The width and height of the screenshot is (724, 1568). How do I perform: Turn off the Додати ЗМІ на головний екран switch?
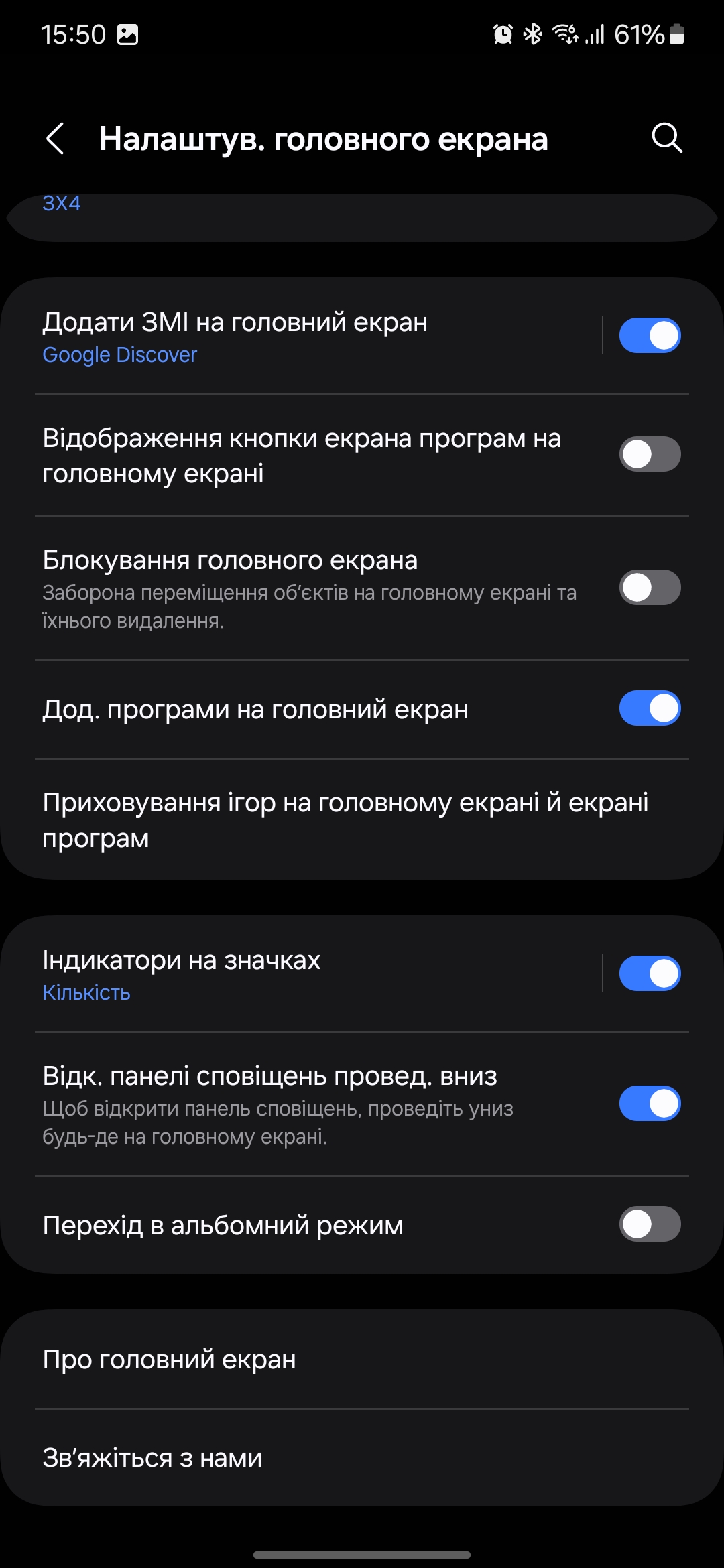pyautogui.click(x=649, y=336)
